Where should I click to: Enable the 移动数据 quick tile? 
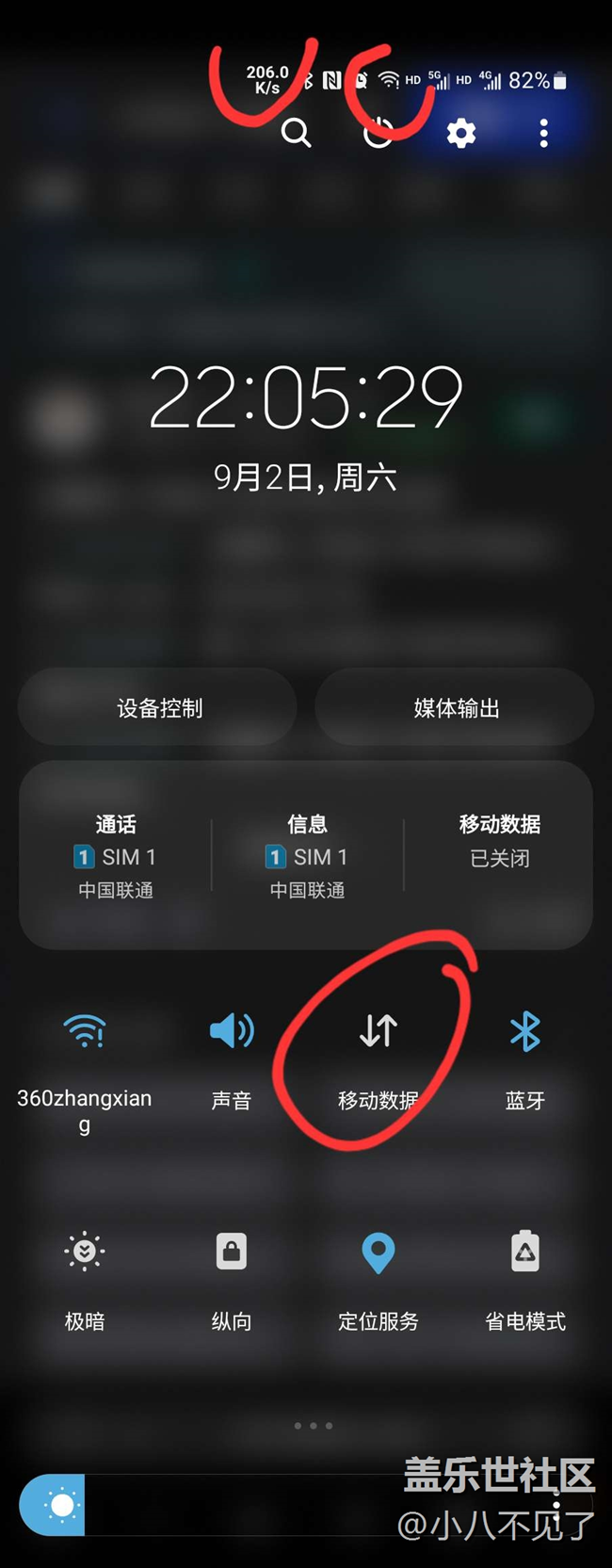(378, 1031)
